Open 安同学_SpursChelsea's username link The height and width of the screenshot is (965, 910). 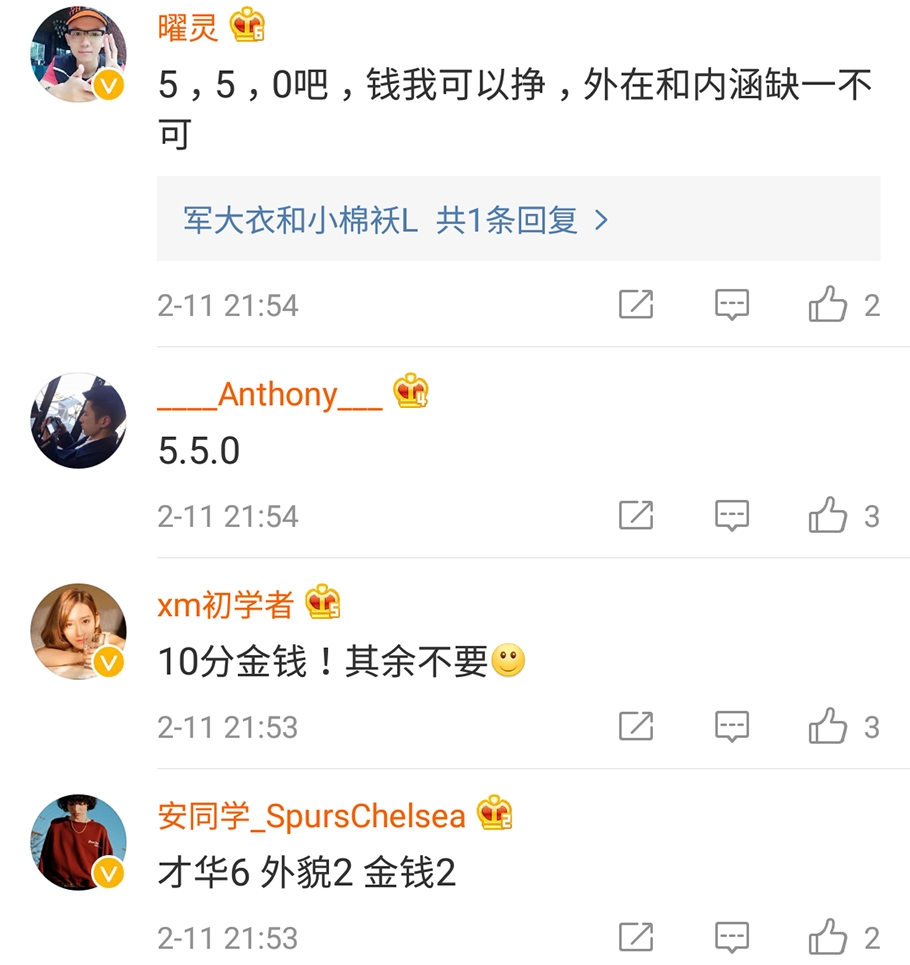click(x=310, y=815)
